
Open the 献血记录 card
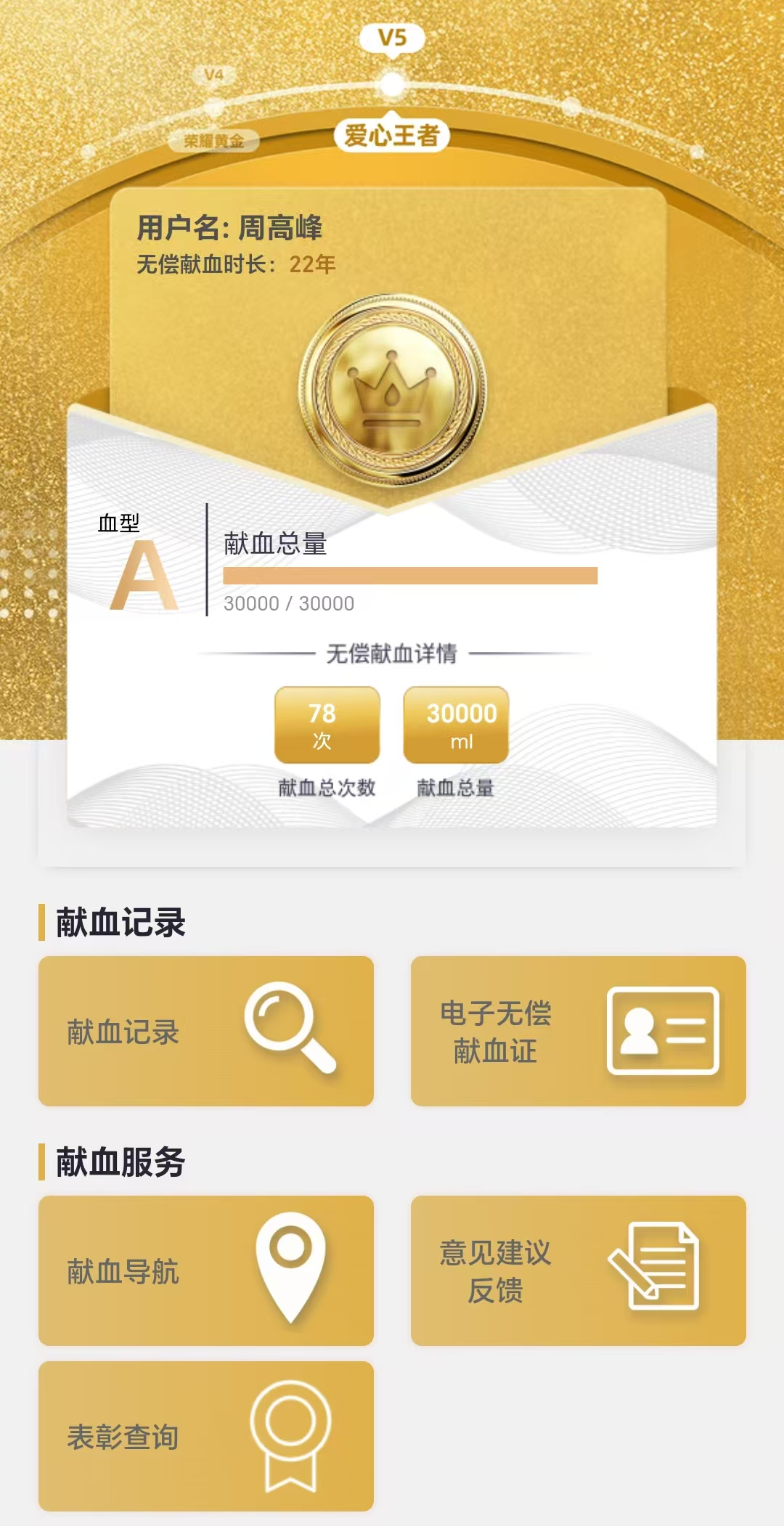tap(205, 1031)
